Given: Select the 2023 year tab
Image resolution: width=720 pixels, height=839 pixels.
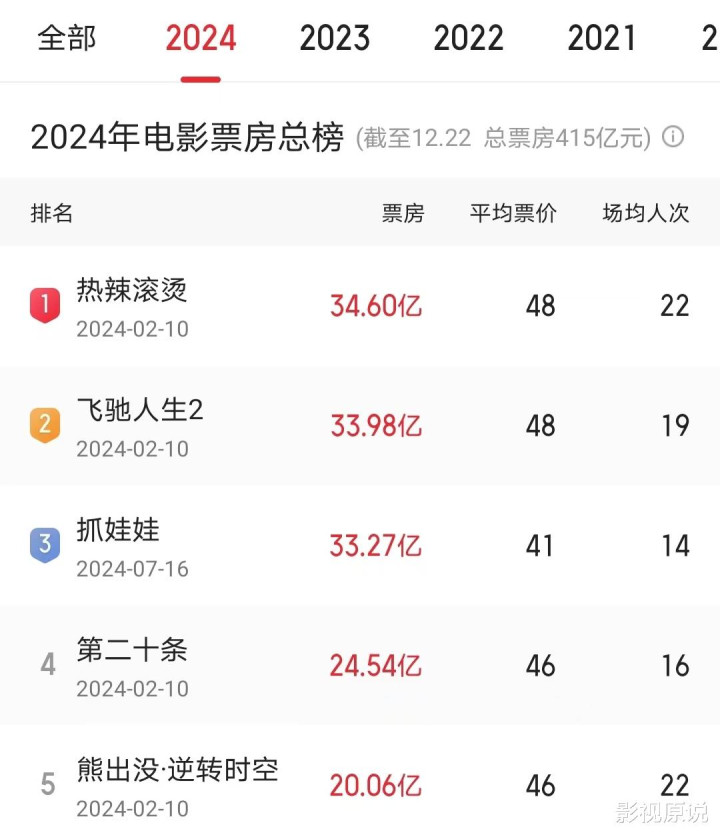Looking at the screenshot, I should [334, 38].
